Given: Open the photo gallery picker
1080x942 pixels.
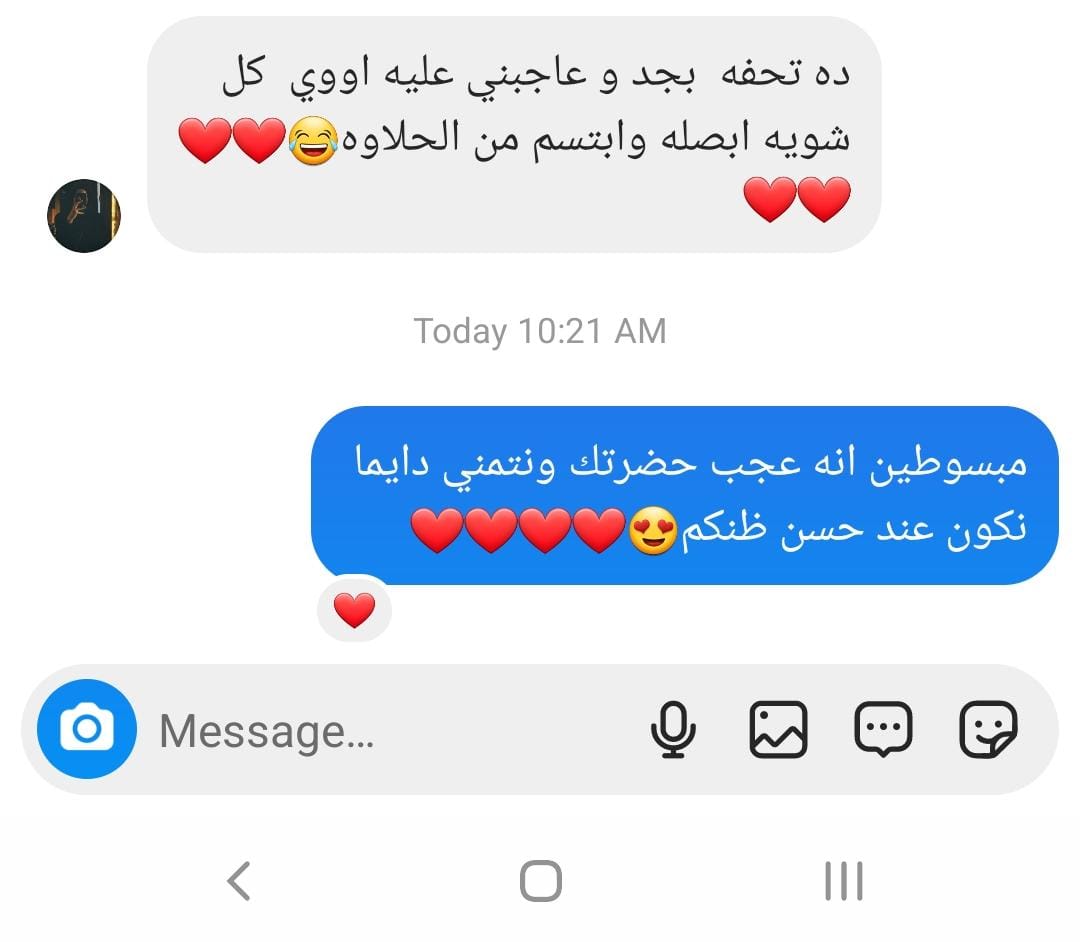Looking at the screenshot, I should click(778, 729).
